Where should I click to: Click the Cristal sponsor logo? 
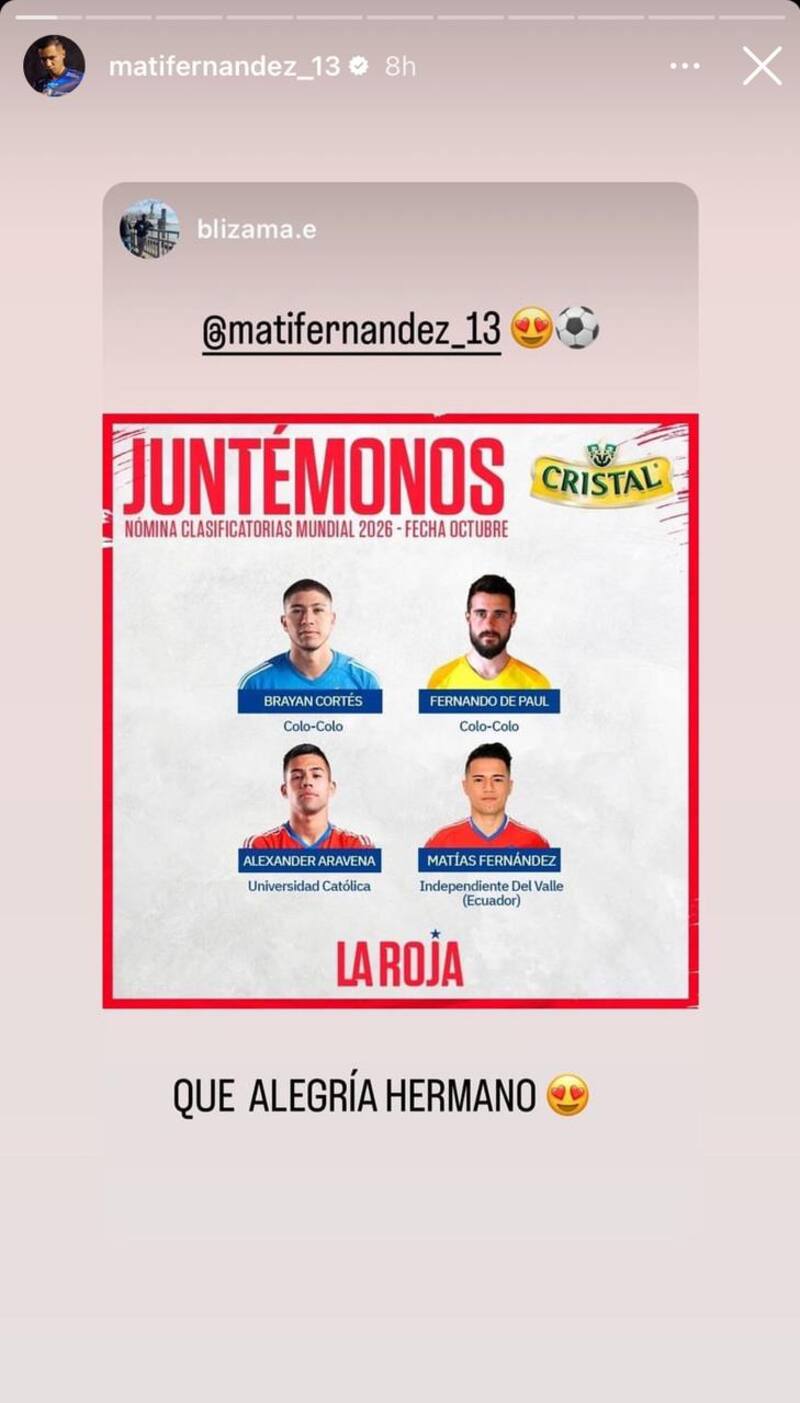[595, 478]
